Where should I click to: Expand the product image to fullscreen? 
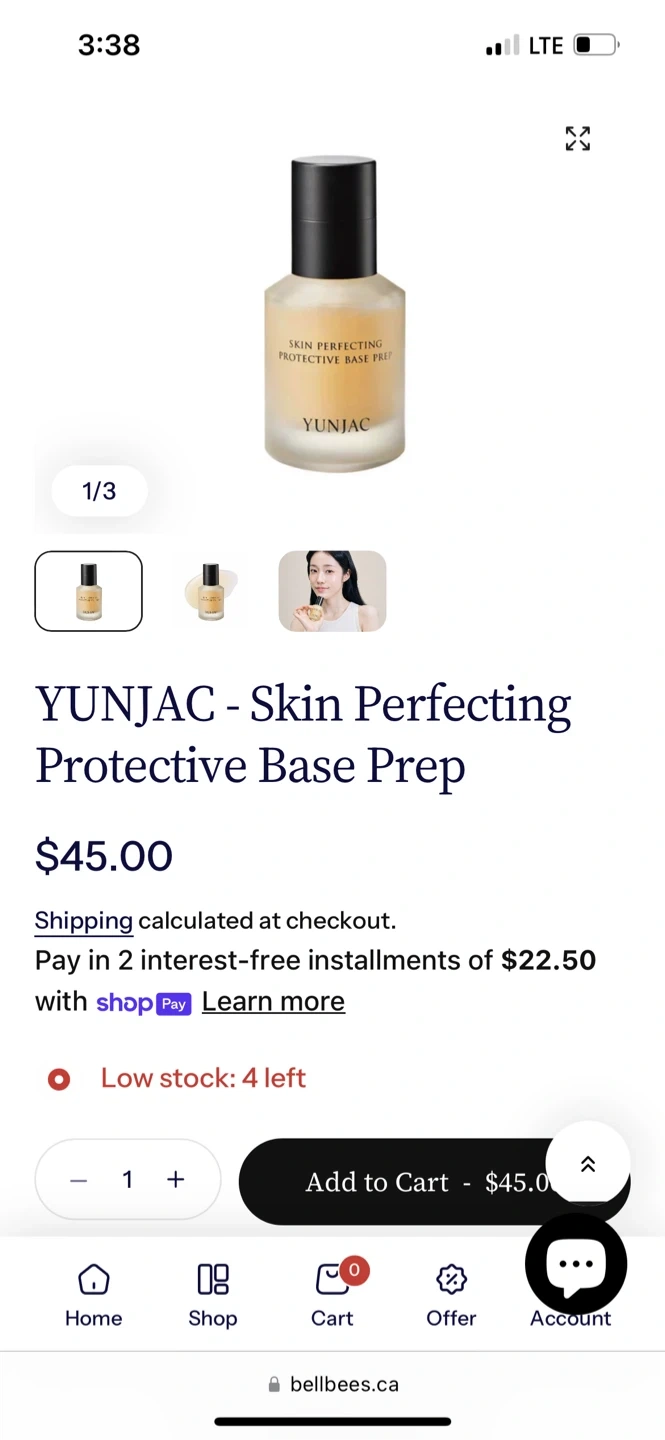tap(578, 139)
